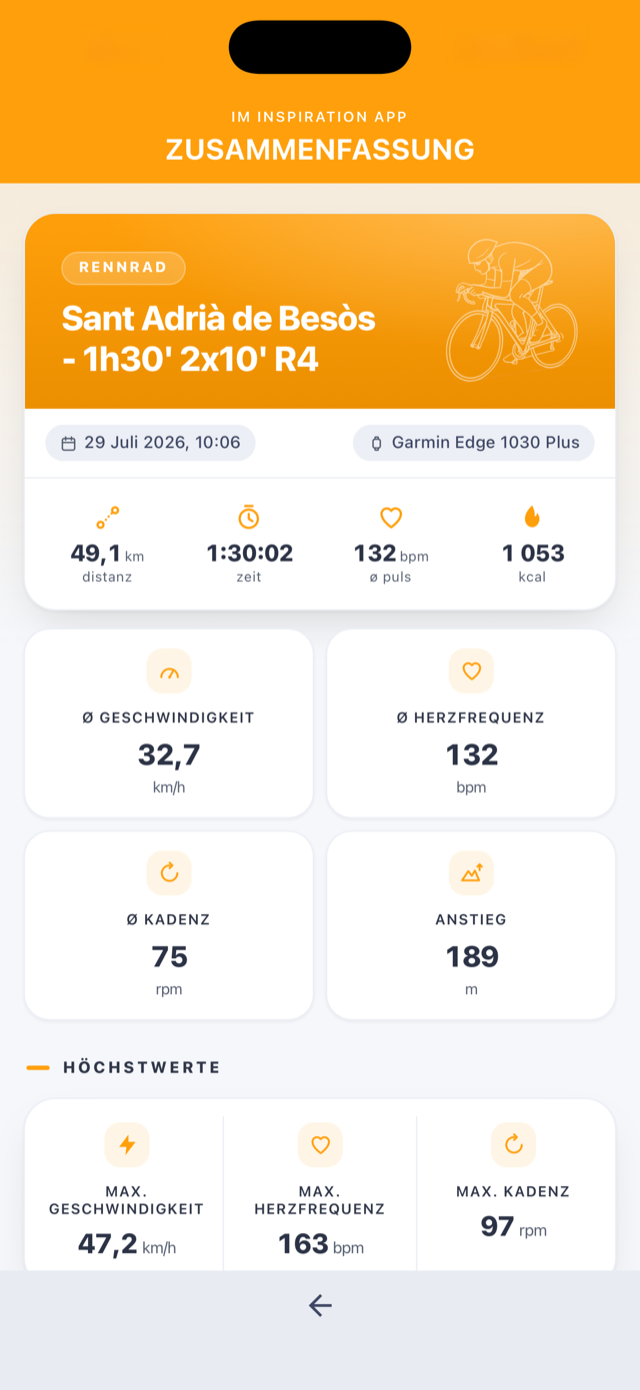Go back with the bottom arrow
This screenshot has height=1390, width=640.
click(x=320, y=1305)
